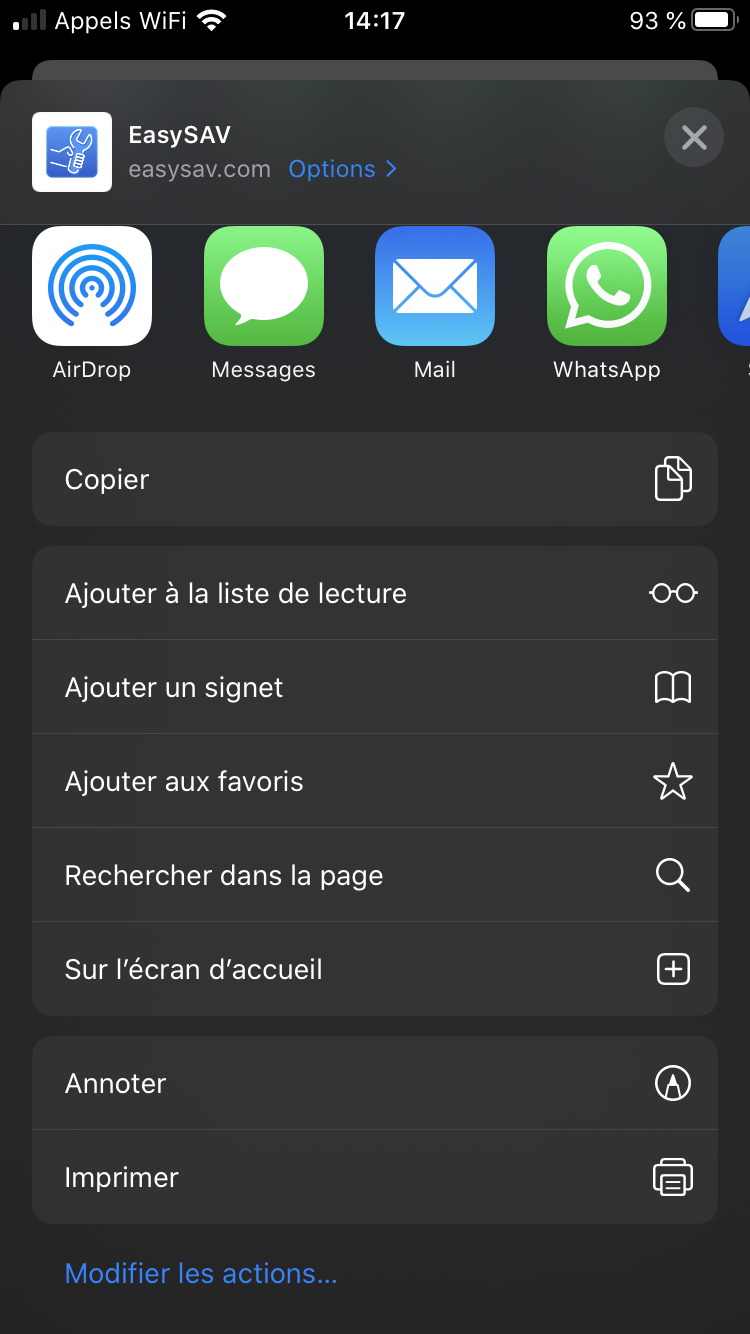Tap the chevron next to Options

391,169
